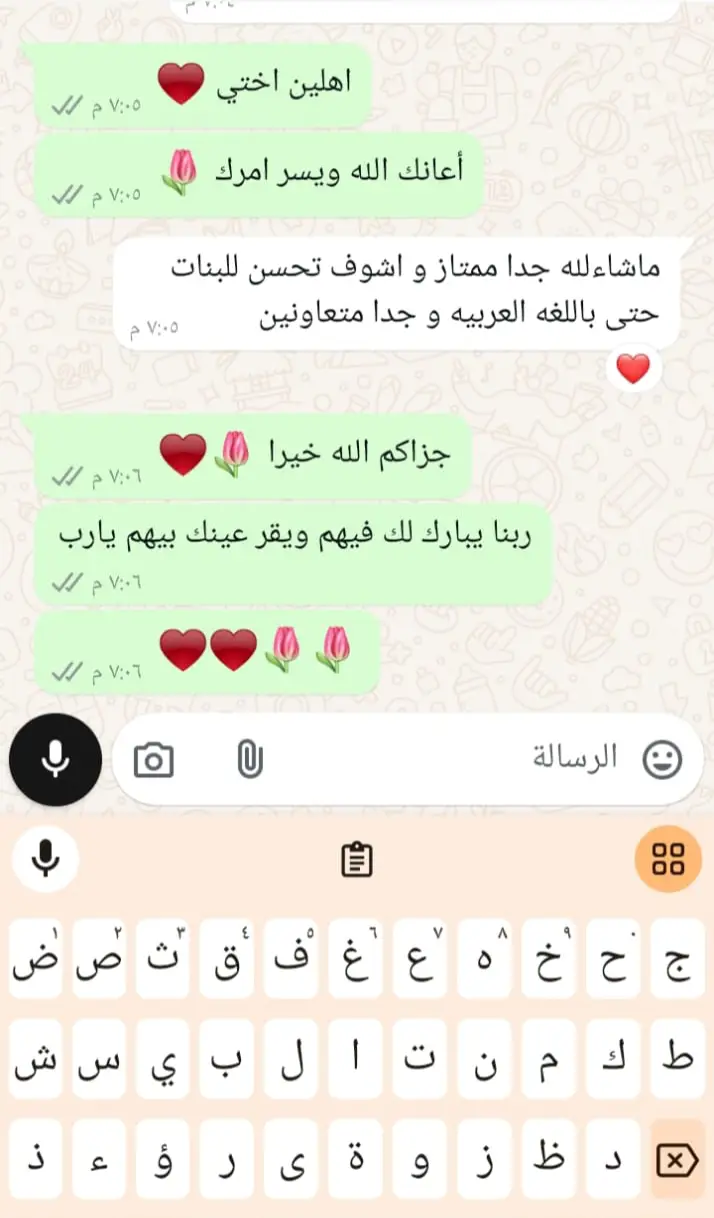Tap the voice message microphone button
714x1218 pixels.
pos(55,760)
